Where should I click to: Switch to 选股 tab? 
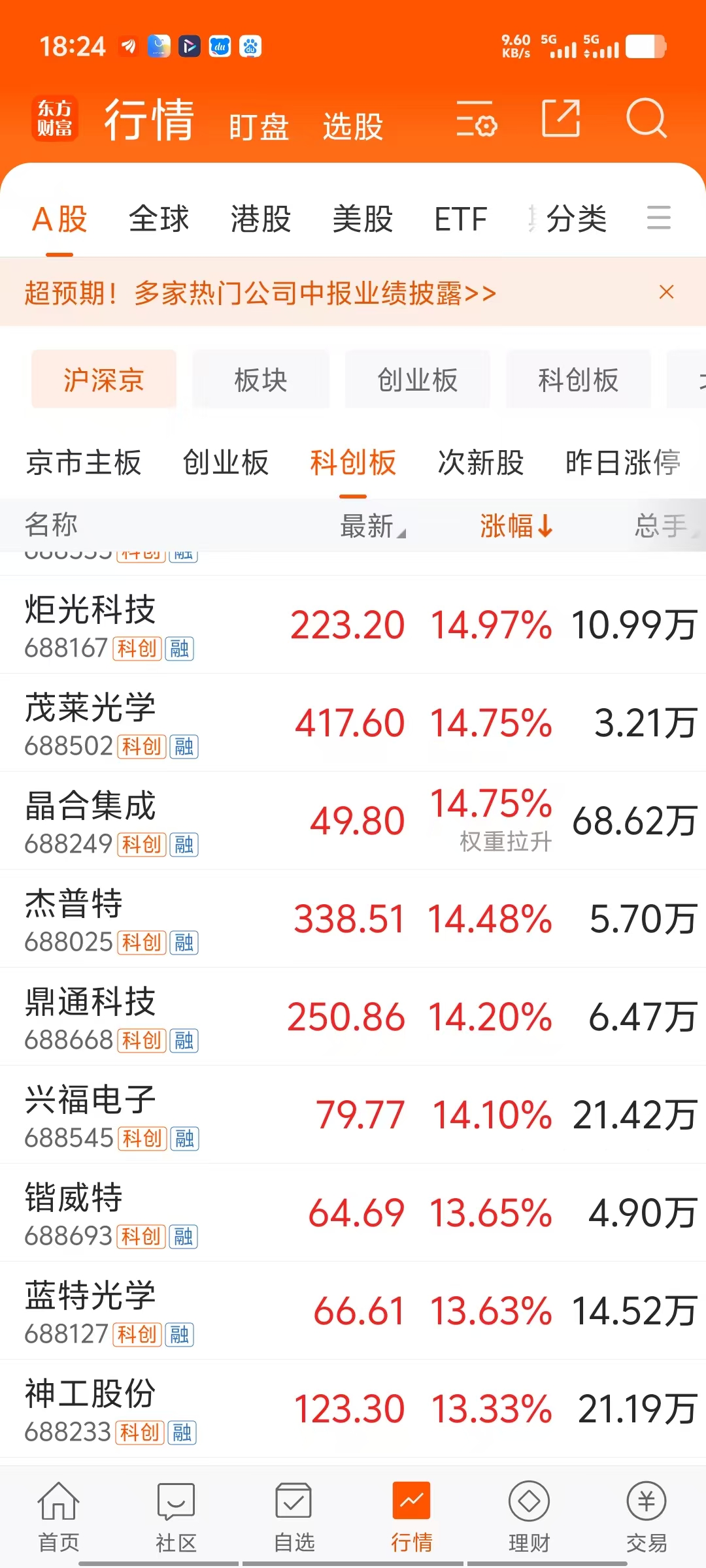pyautogui.click(x=353, y=127)
